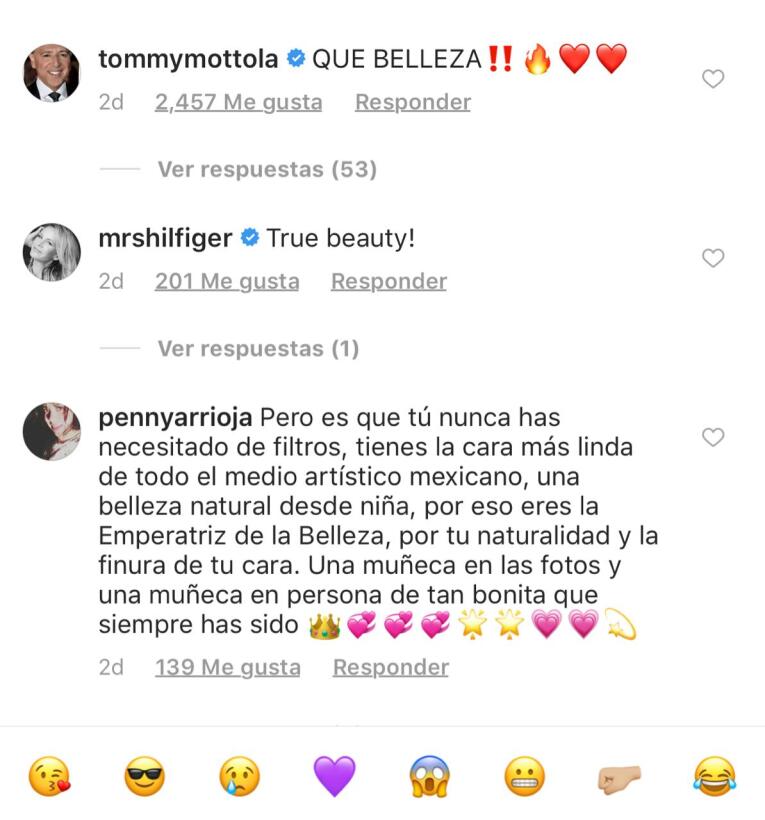Screen dimensions: 765x820
Task: Insert the sunglasses face emoji
Action: (144, 776)
